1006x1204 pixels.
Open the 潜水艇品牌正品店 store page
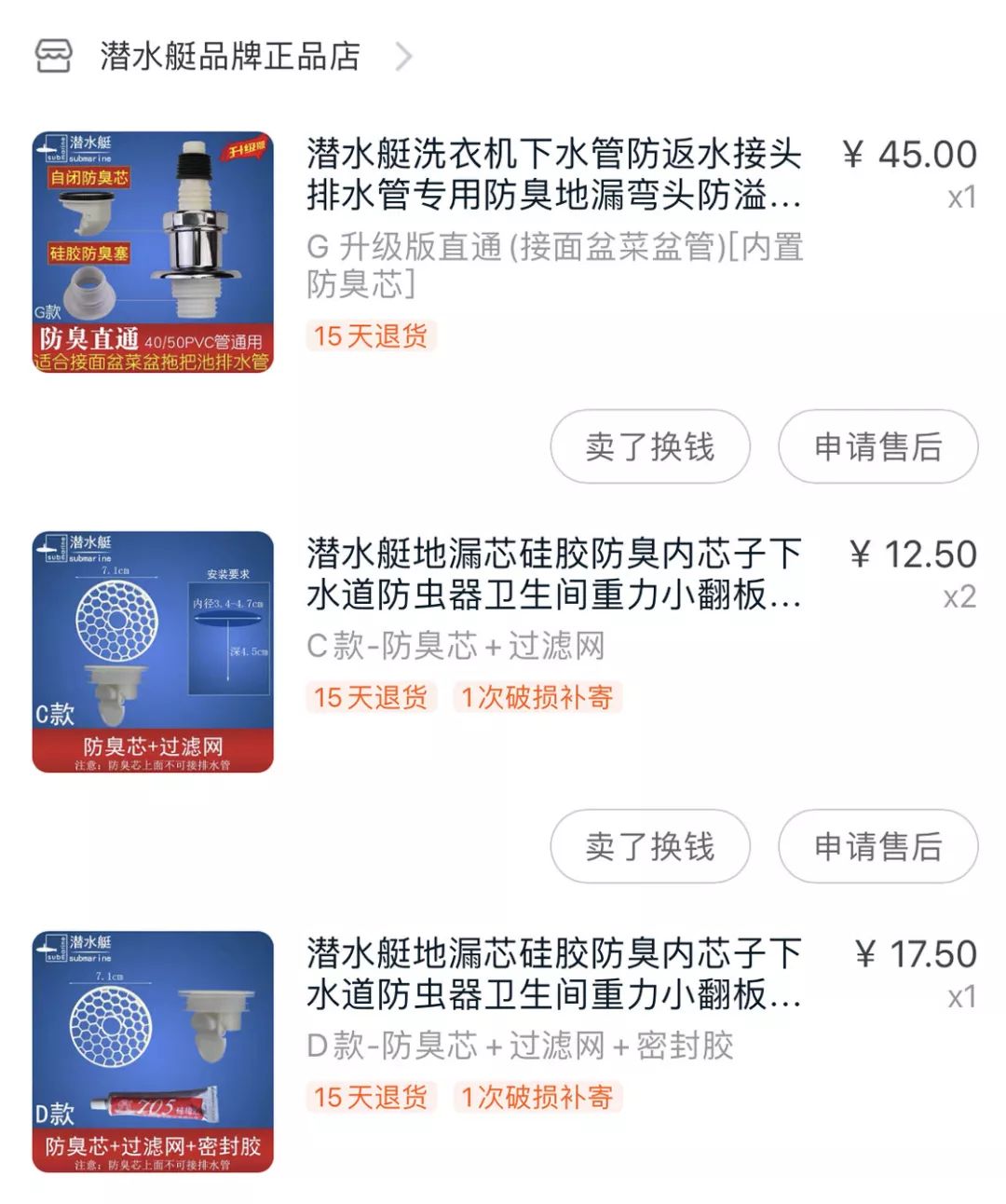click(229, 57)
